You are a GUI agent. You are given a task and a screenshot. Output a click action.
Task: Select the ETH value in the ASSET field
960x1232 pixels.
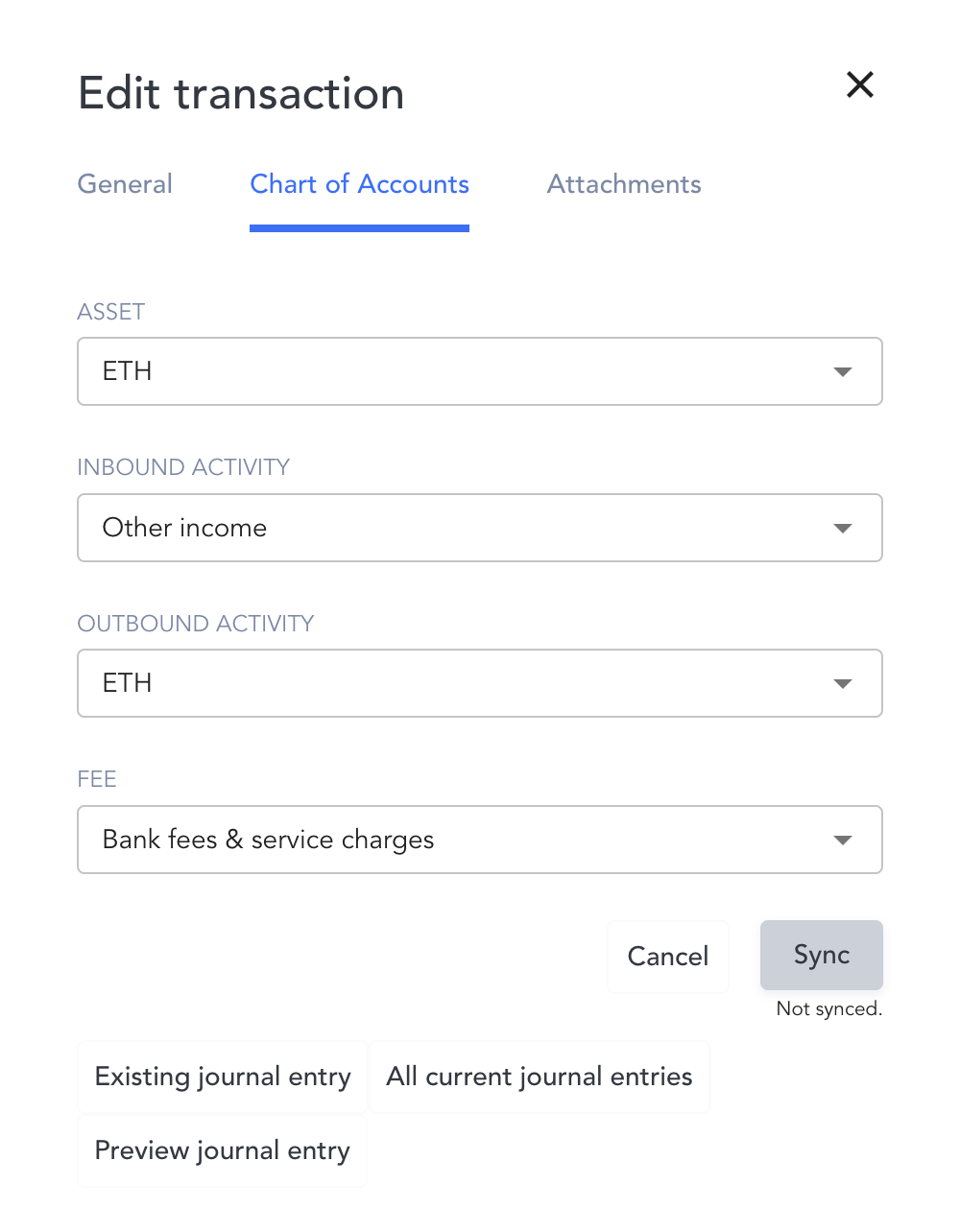pyautogui.click(x=127, y=371)
